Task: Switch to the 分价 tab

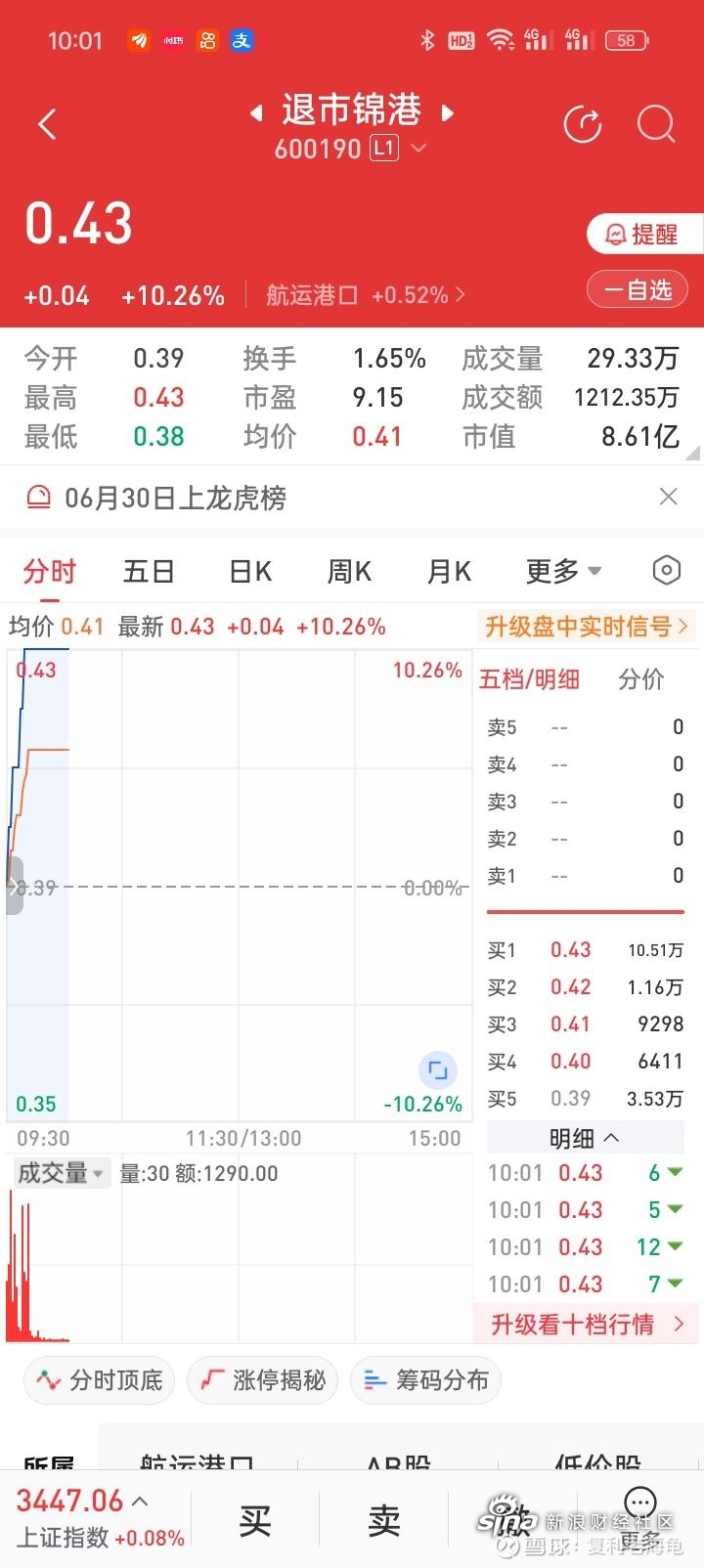Action: (640, 679)
